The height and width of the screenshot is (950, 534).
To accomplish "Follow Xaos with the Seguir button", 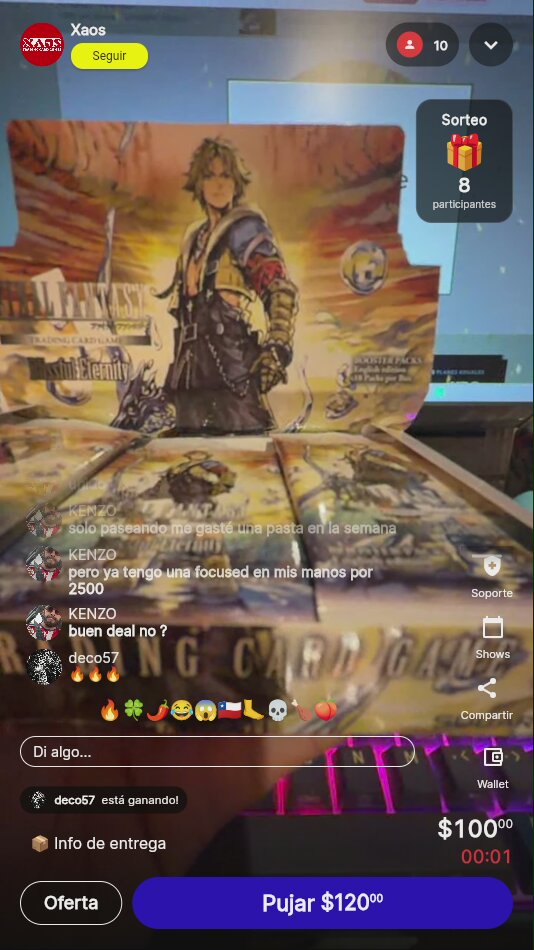I will coord(109,56).
